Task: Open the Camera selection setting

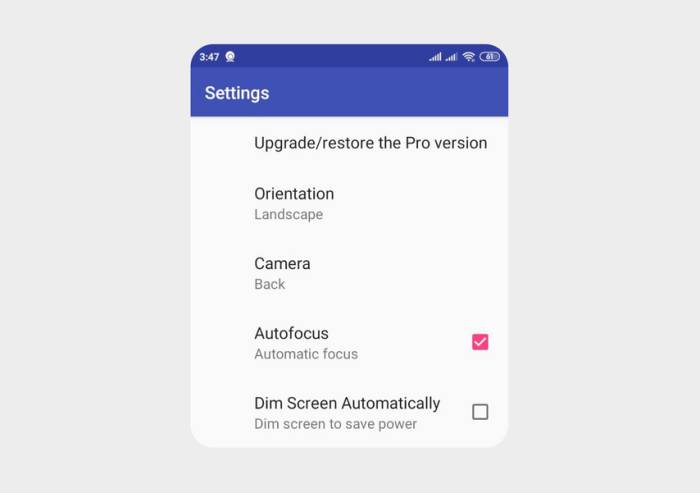Action: tap(283, 273)
